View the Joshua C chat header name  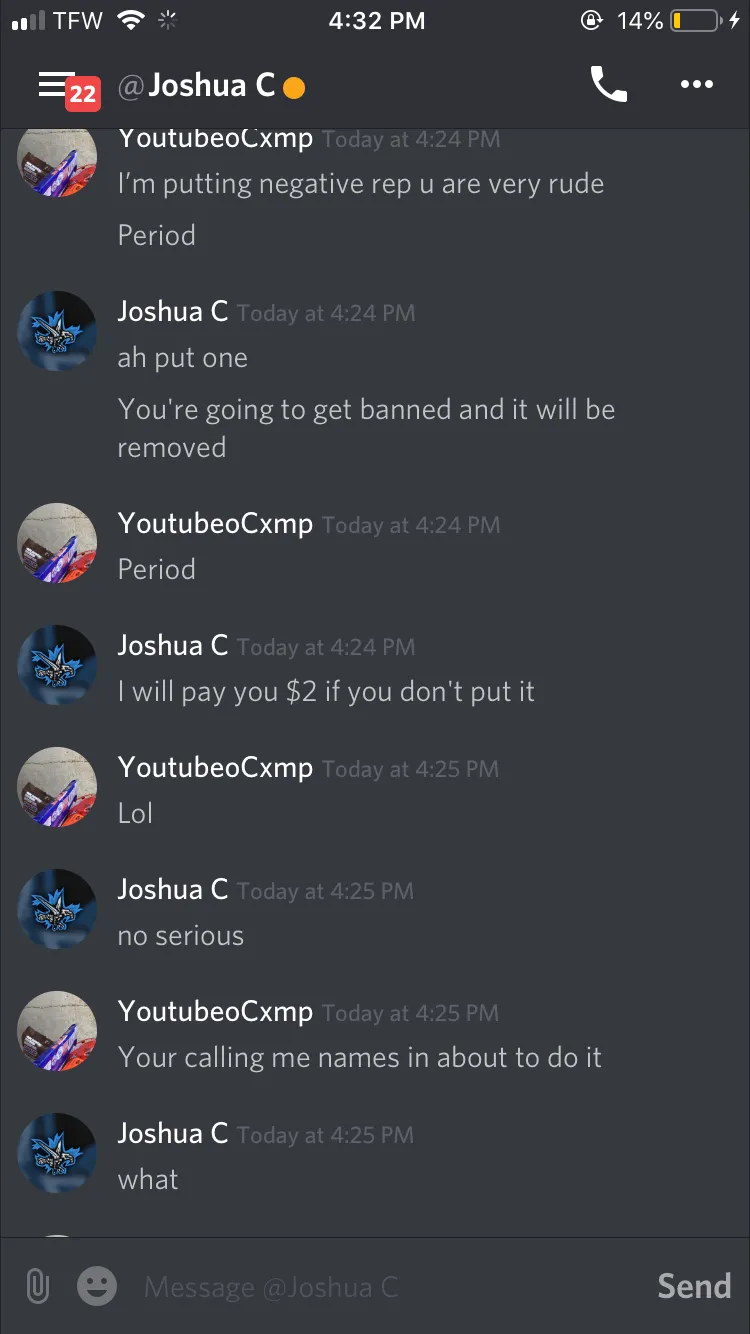[x=211, y=86]
